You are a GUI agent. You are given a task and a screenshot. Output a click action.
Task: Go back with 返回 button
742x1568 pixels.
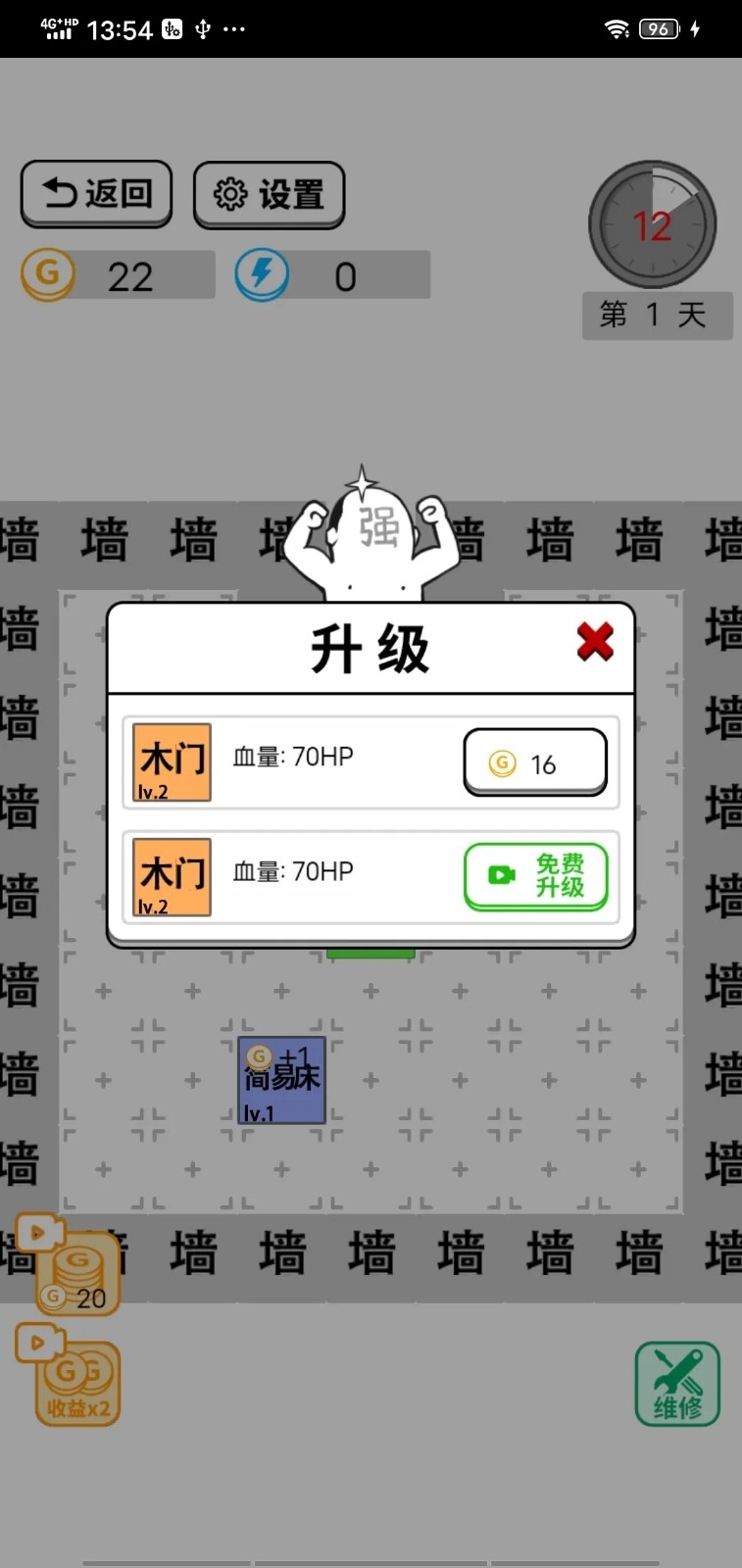(96, 193)
